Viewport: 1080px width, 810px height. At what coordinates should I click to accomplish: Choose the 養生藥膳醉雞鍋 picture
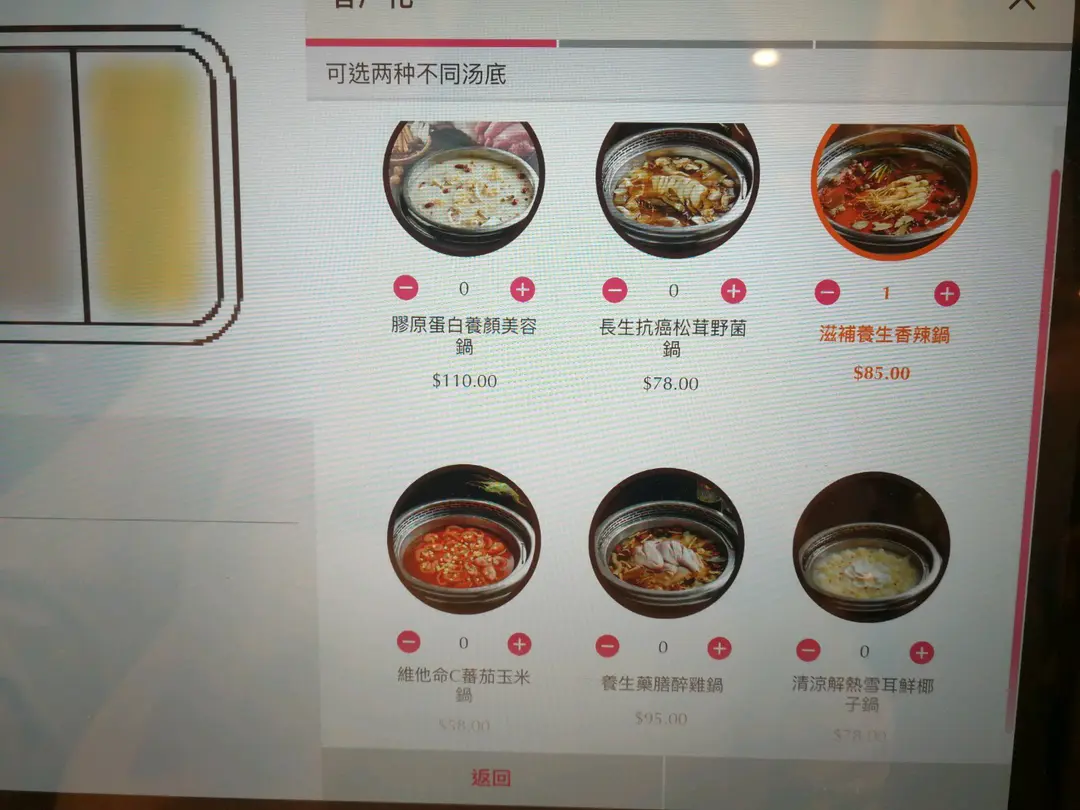tap(666, 545)
